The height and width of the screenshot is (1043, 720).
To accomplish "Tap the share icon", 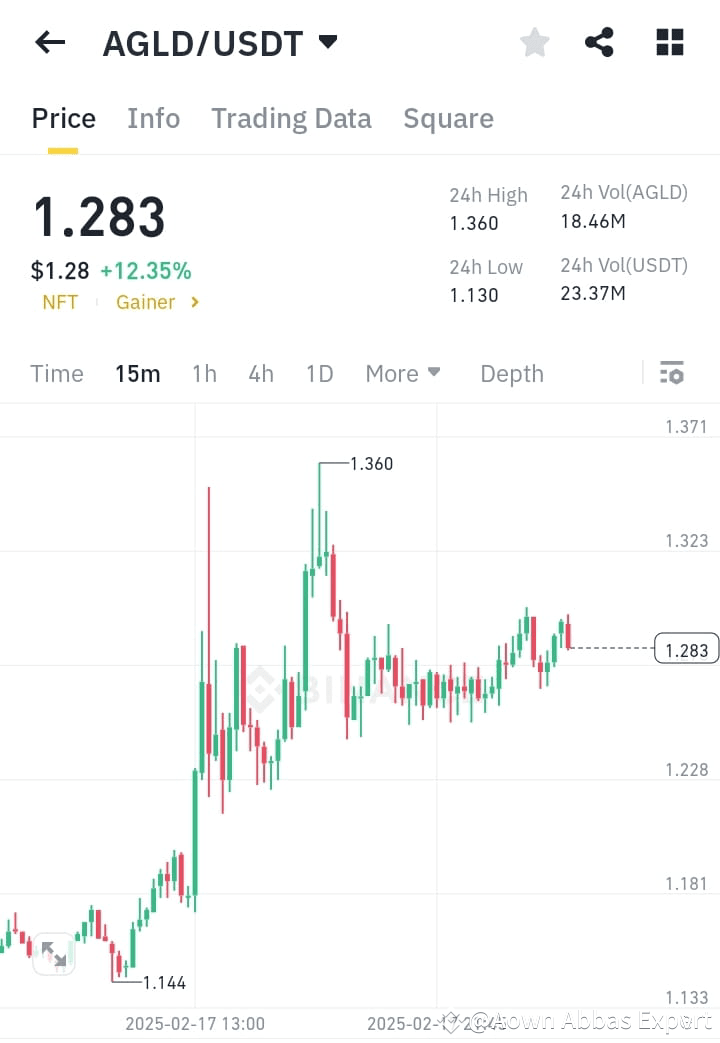I will 599,42.
